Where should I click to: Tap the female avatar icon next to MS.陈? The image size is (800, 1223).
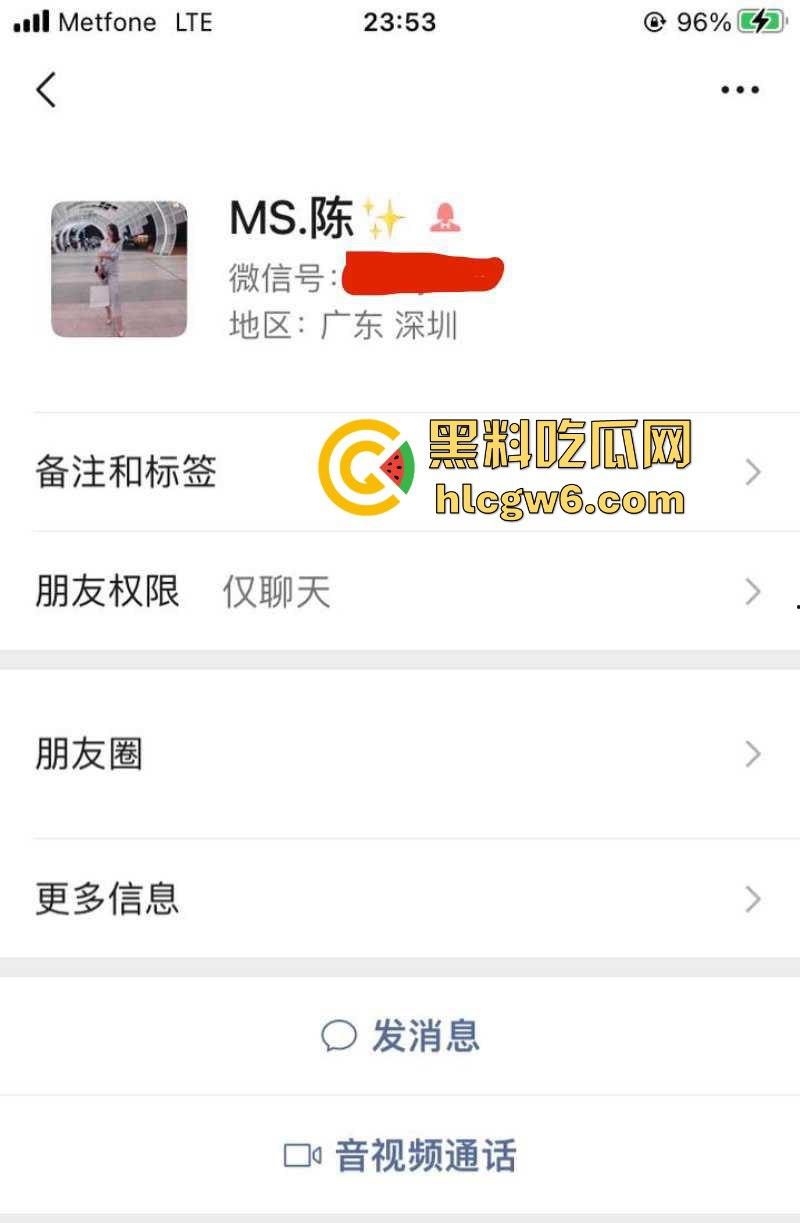pos(446,219)
